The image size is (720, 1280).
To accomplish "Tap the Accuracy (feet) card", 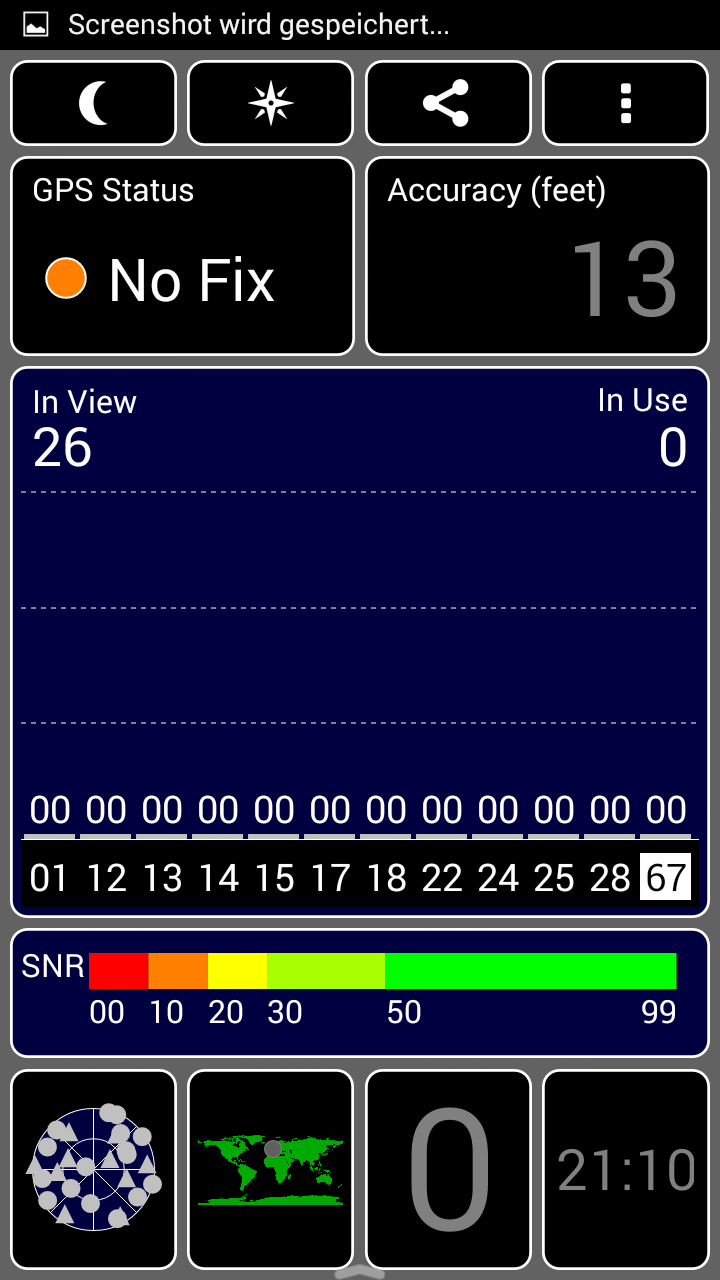I will click(x=537, y=256).
